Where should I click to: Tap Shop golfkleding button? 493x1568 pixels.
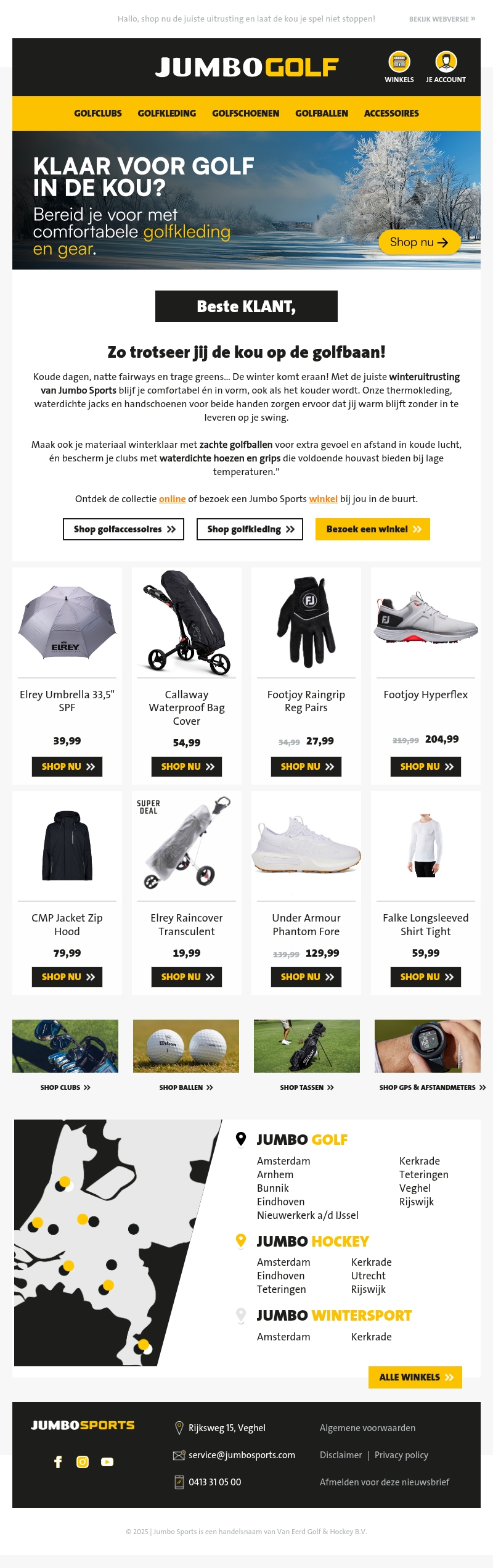click(x=250, y=529)
